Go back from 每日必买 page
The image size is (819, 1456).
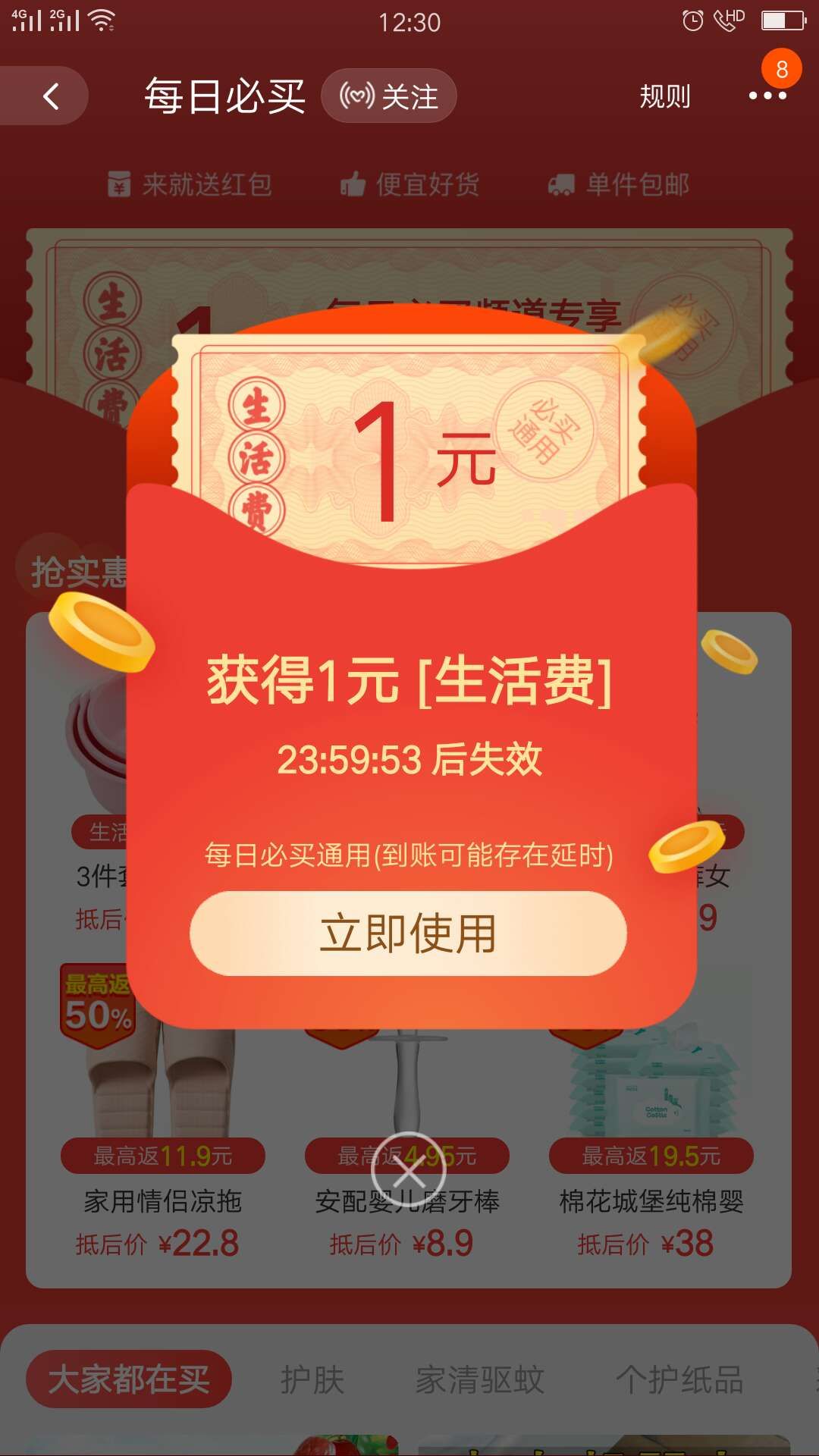[x=50, y=96]
